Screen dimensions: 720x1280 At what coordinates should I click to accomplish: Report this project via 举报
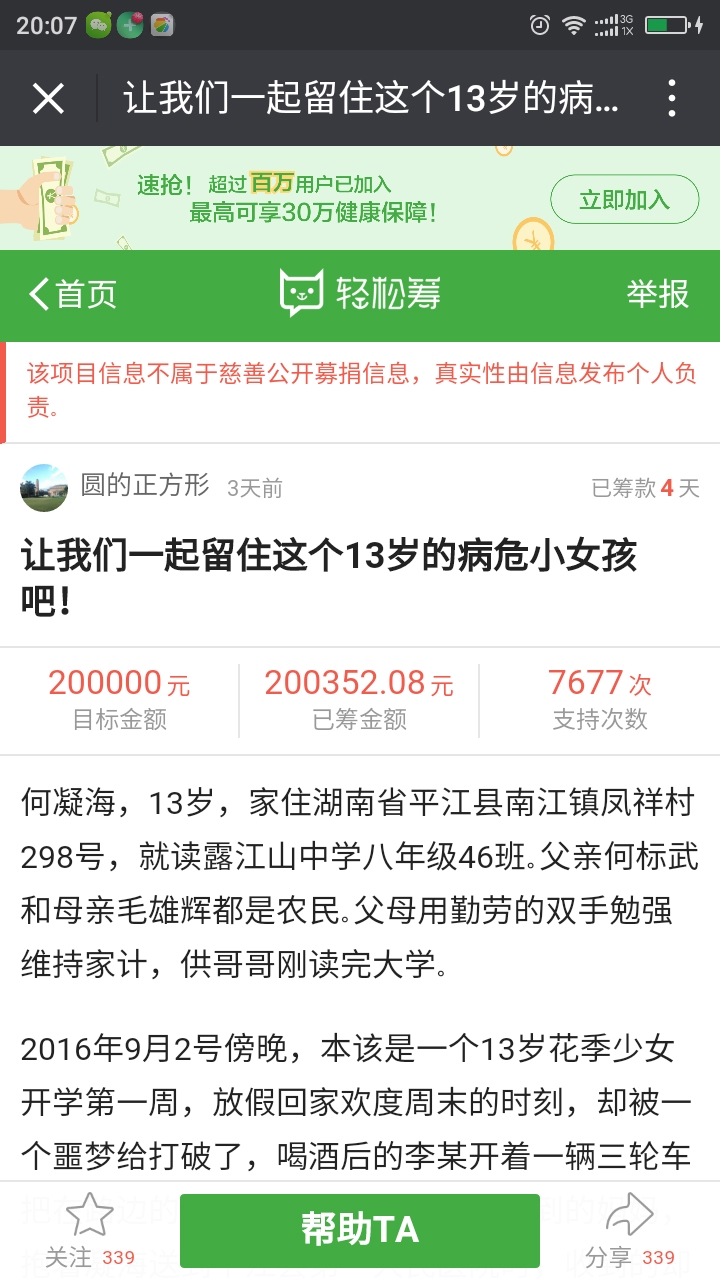click(657, 294)
